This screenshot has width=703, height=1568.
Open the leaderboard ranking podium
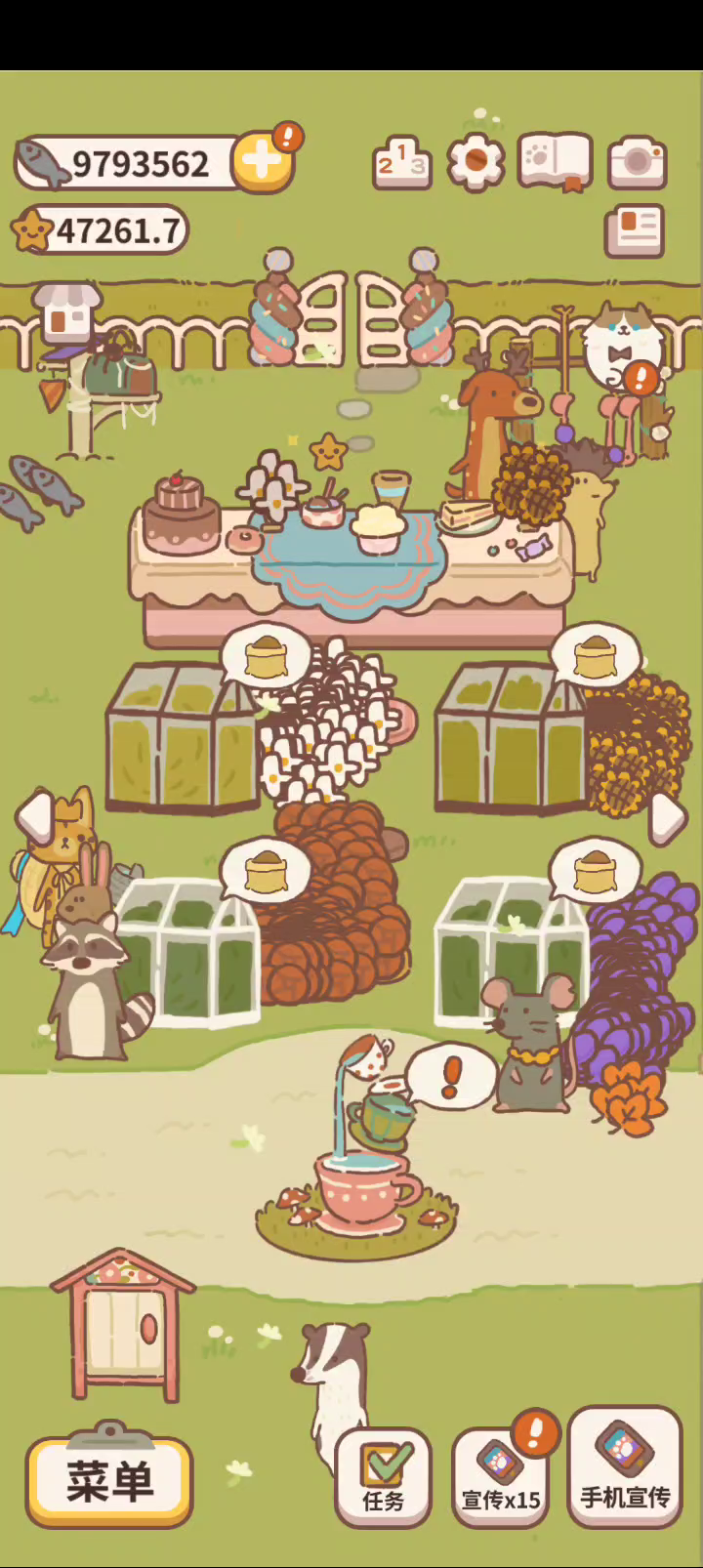pyautogui.click(x=401, y=162)
